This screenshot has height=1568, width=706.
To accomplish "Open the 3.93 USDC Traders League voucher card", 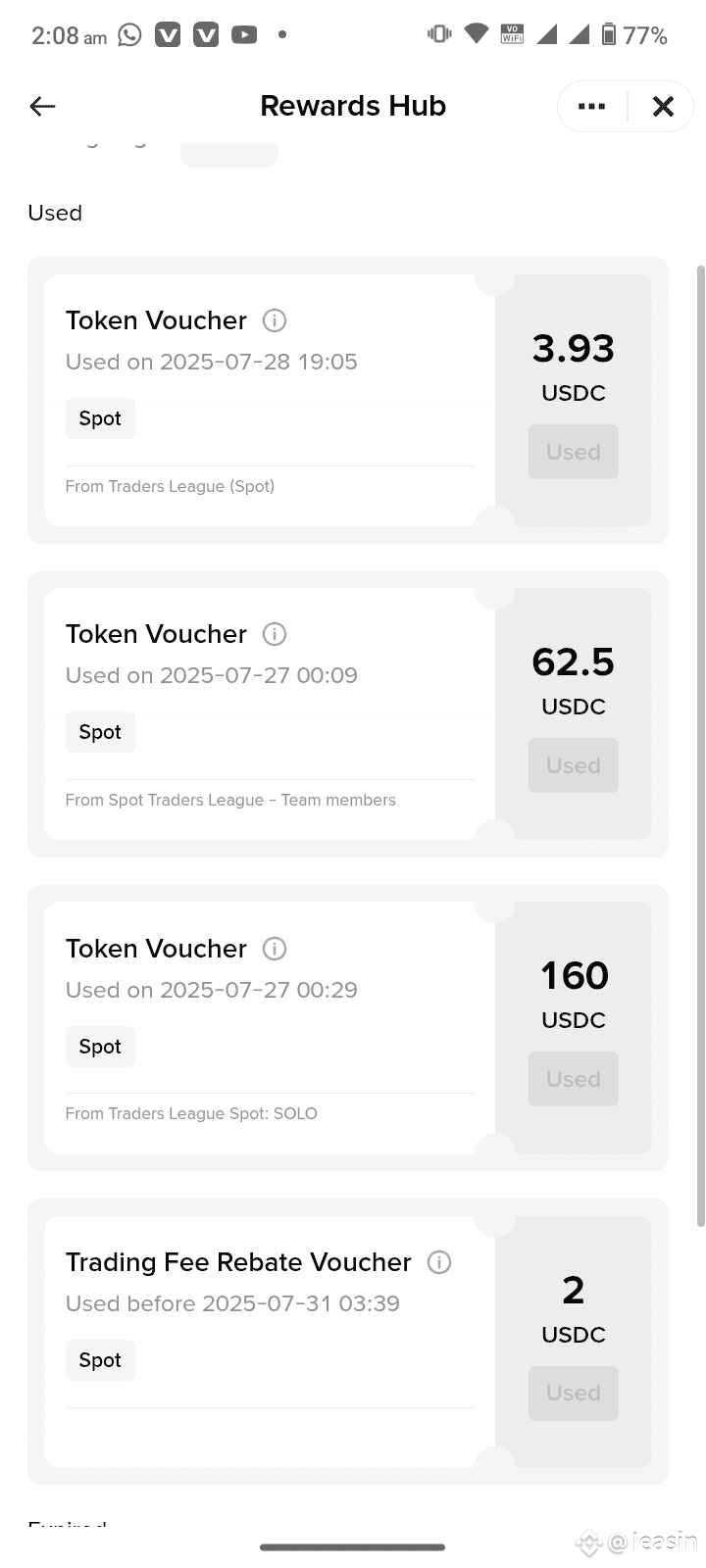I will [x=348, y=400].
